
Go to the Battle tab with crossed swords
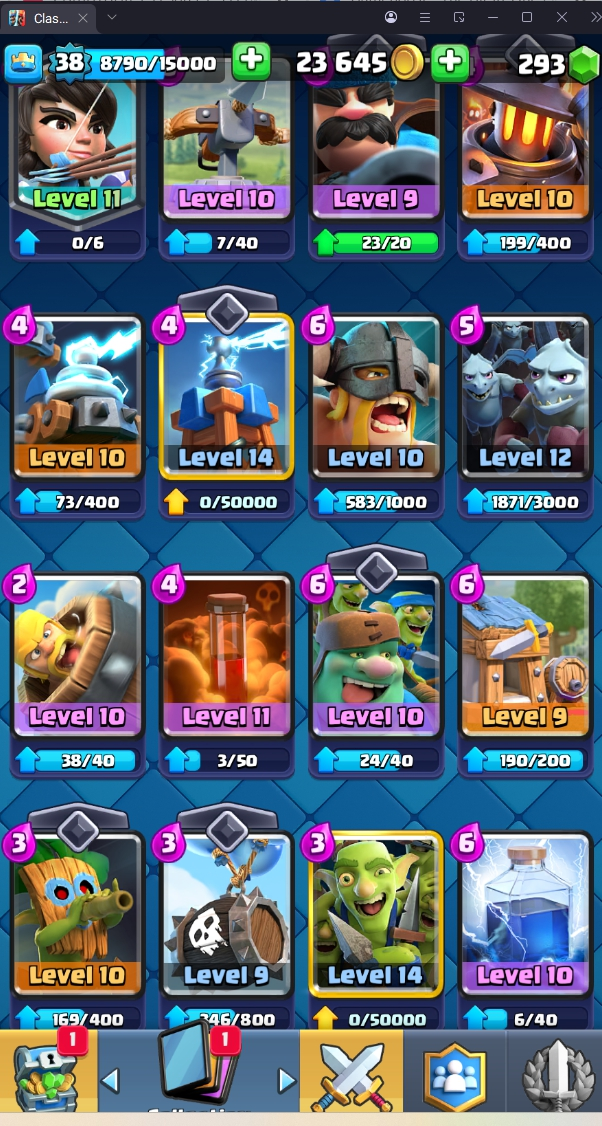[351, 1072]
